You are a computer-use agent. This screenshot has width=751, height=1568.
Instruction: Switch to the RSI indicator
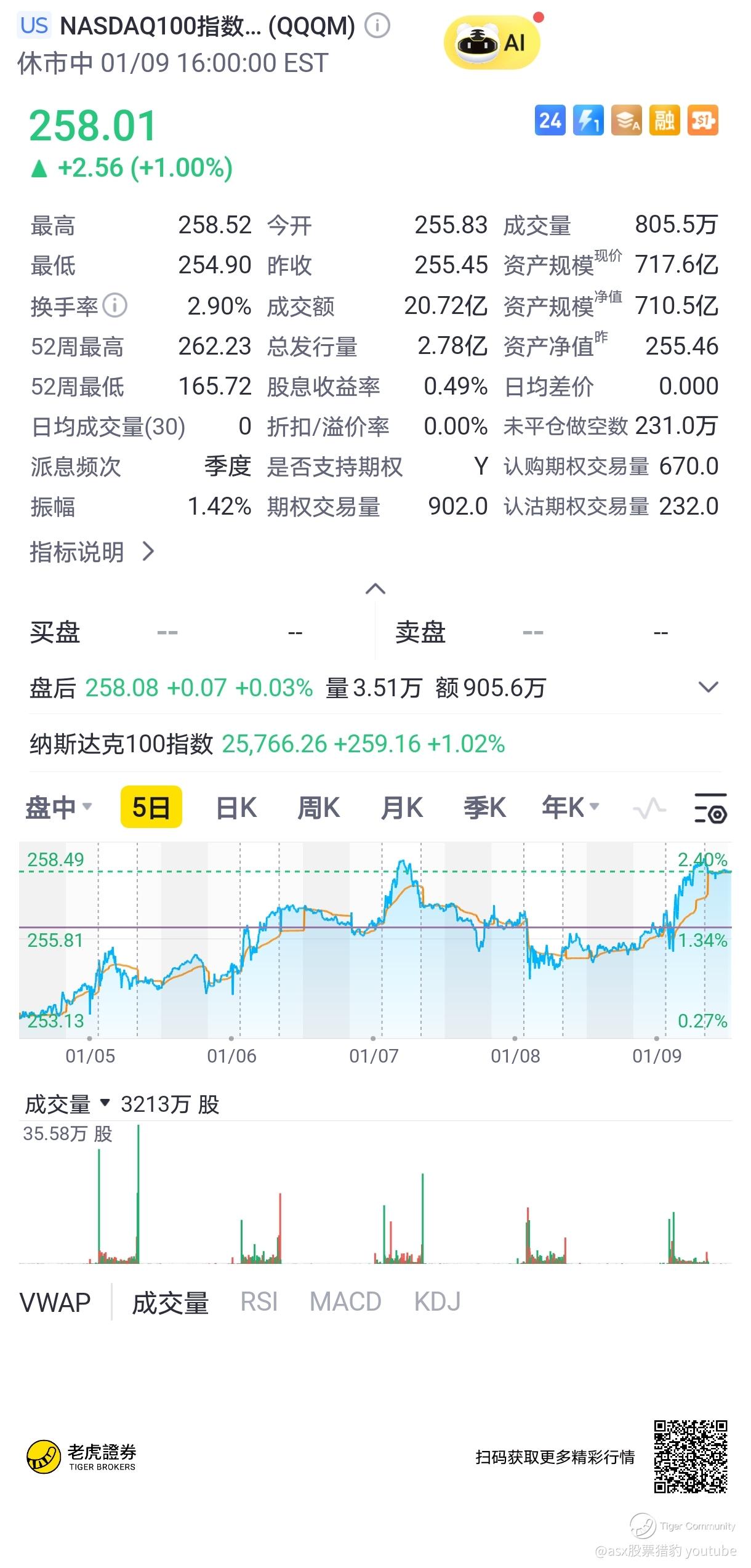(x=259, y=1302)
